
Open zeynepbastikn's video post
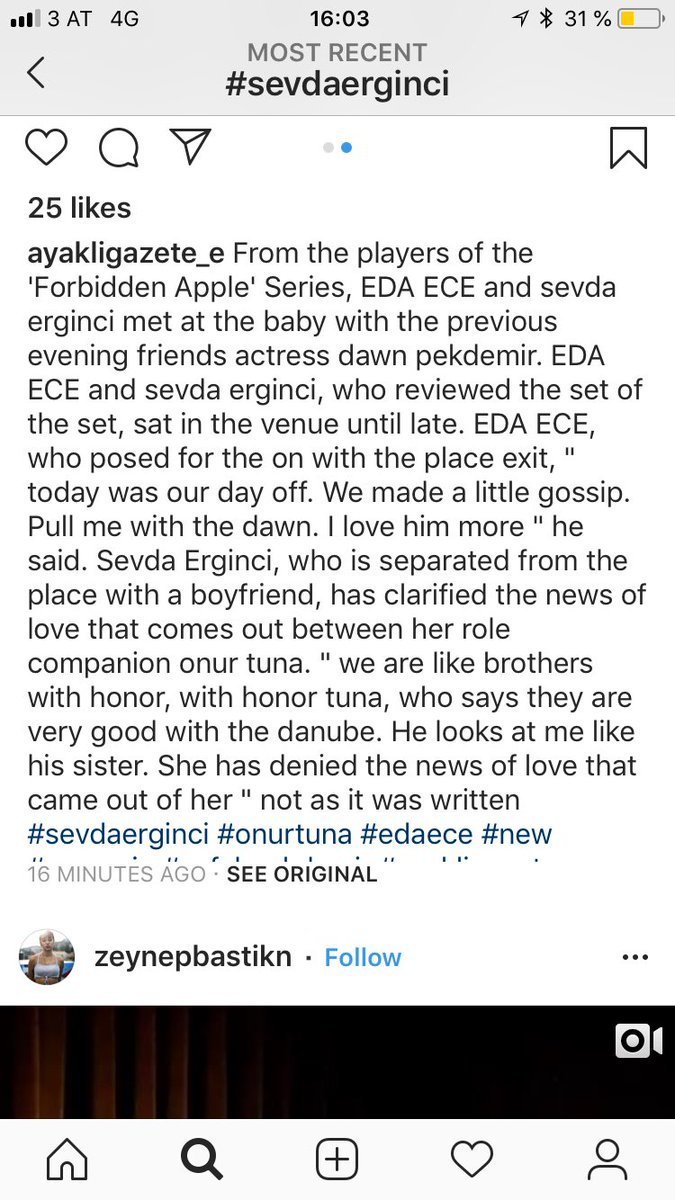(x=337, y=1062)
